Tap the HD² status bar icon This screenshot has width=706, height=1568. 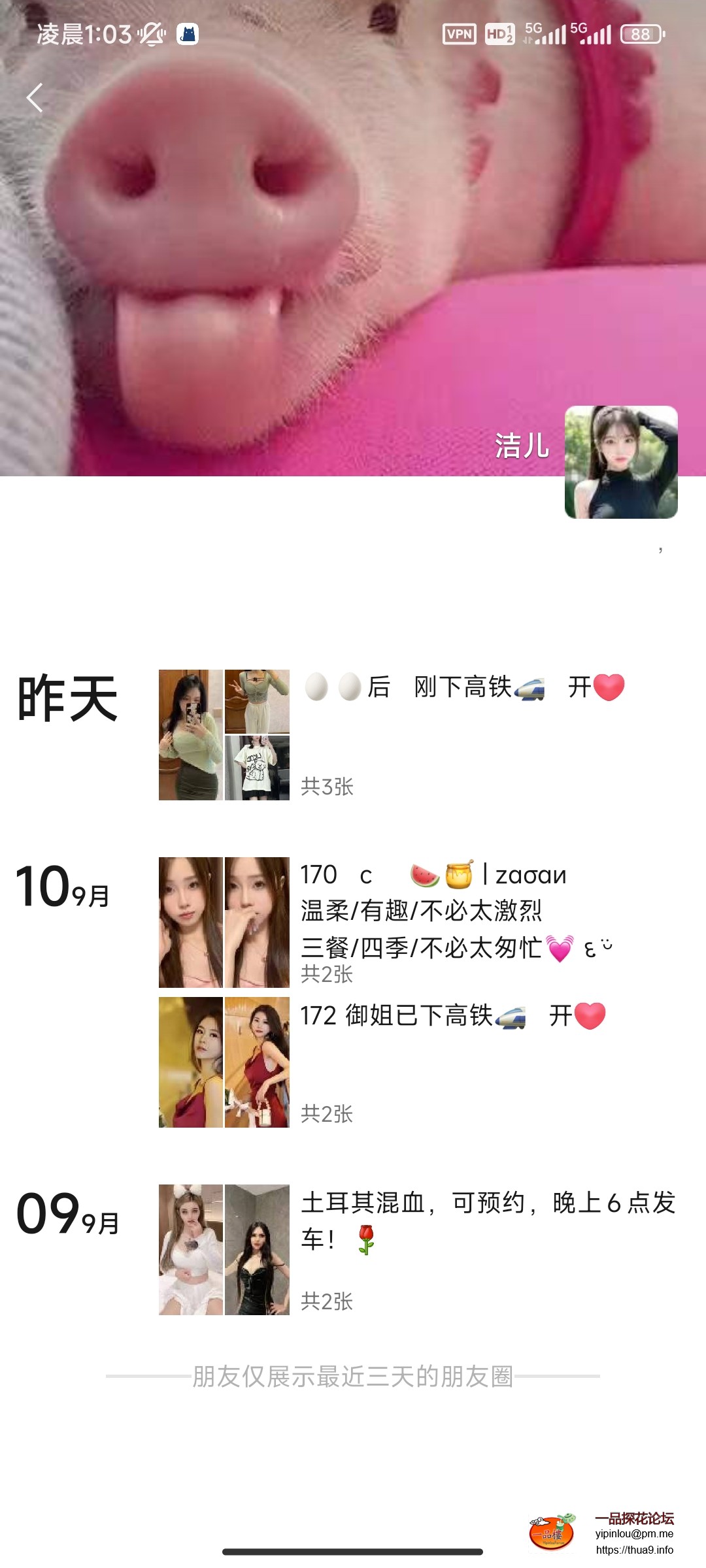click(498, 35)
